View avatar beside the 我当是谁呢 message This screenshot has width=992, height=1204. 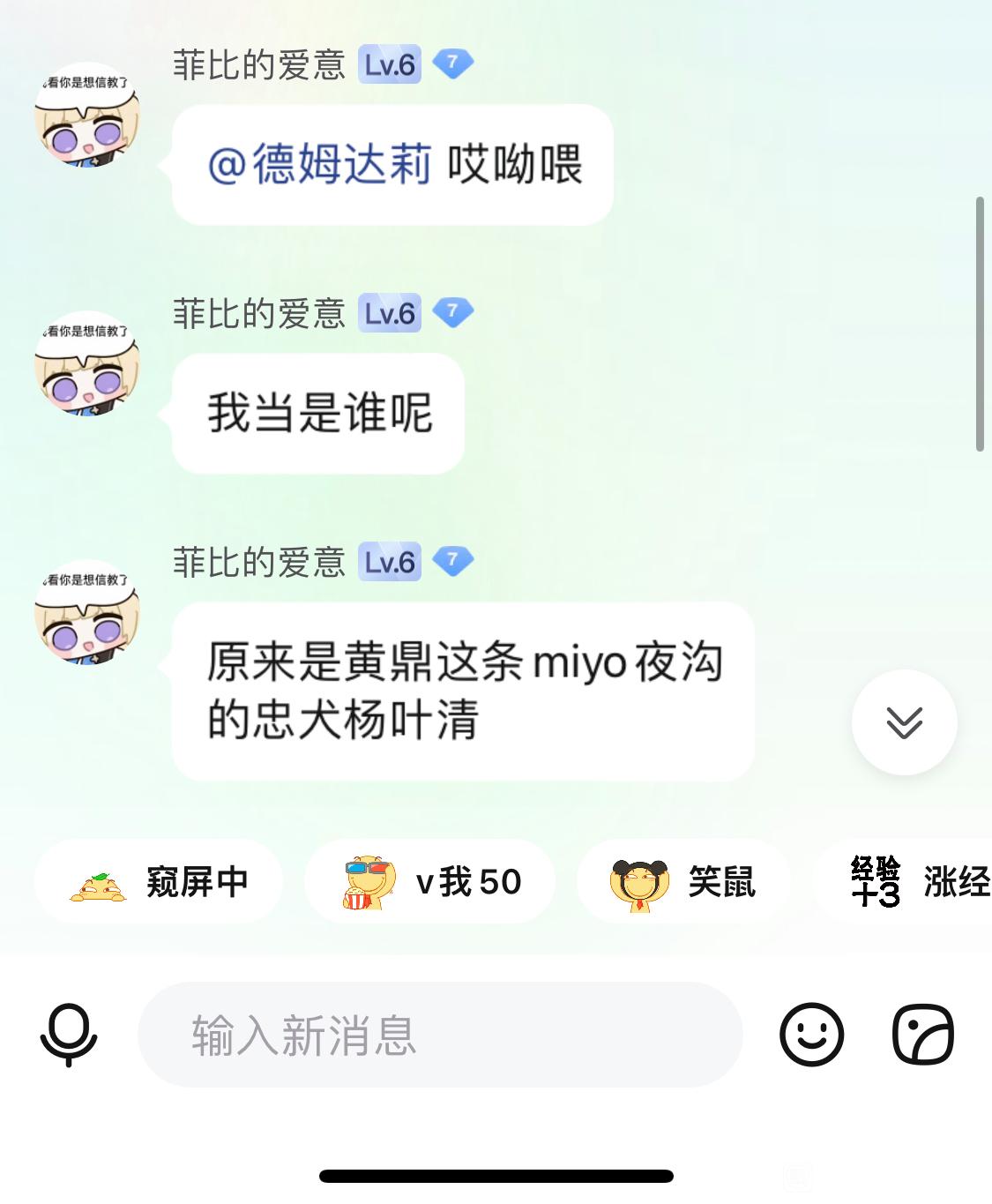(x=86, y=363)
